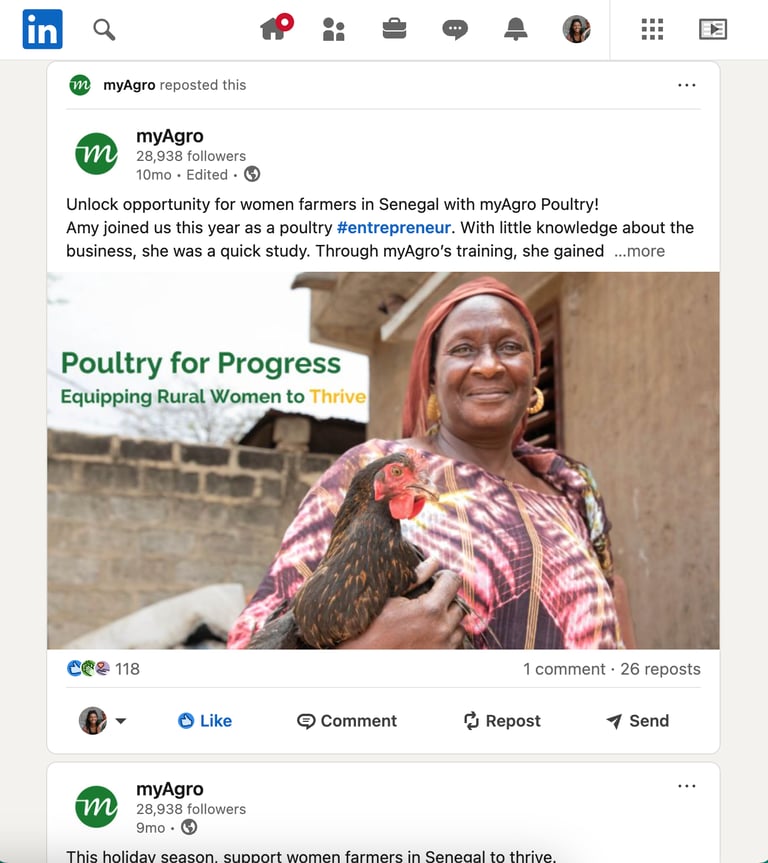Go to the Home feed tab
Viewport: 768px width, 863px height.
(x=274, y=29)
